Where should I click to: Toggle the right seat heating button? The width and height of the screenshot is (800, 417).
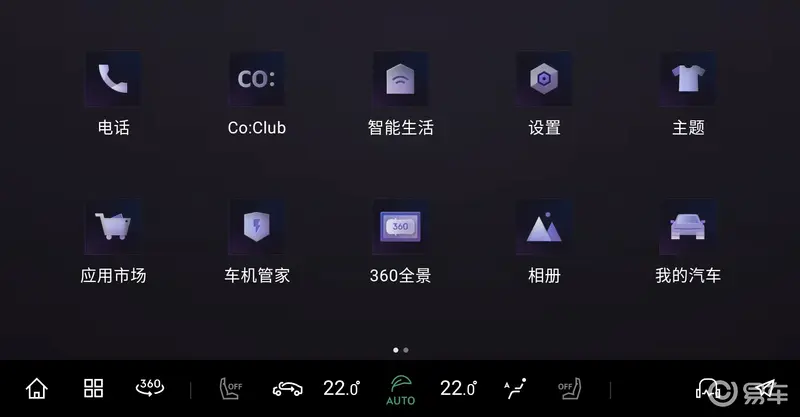click(568, 388)
